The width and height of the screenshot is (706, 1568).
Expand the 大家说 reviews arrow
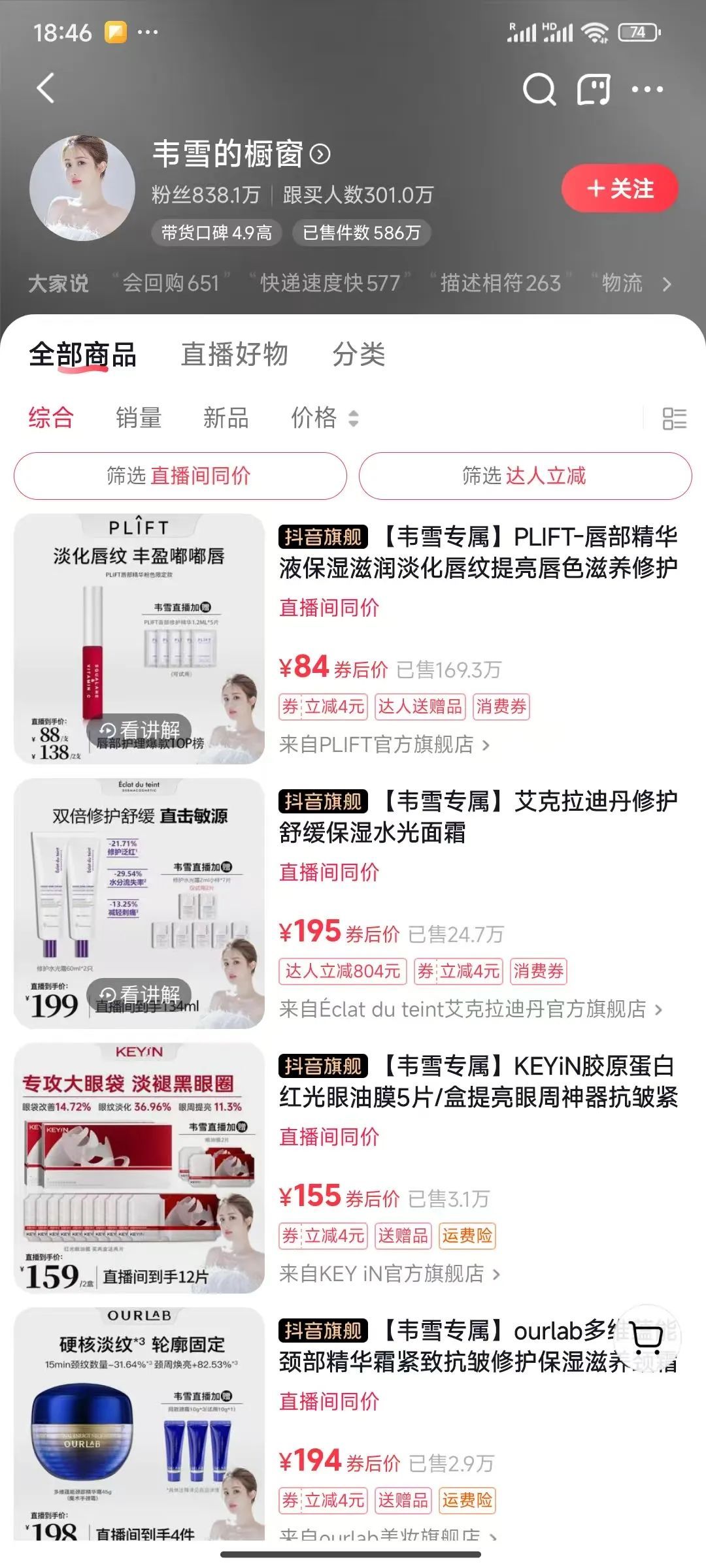667,284
